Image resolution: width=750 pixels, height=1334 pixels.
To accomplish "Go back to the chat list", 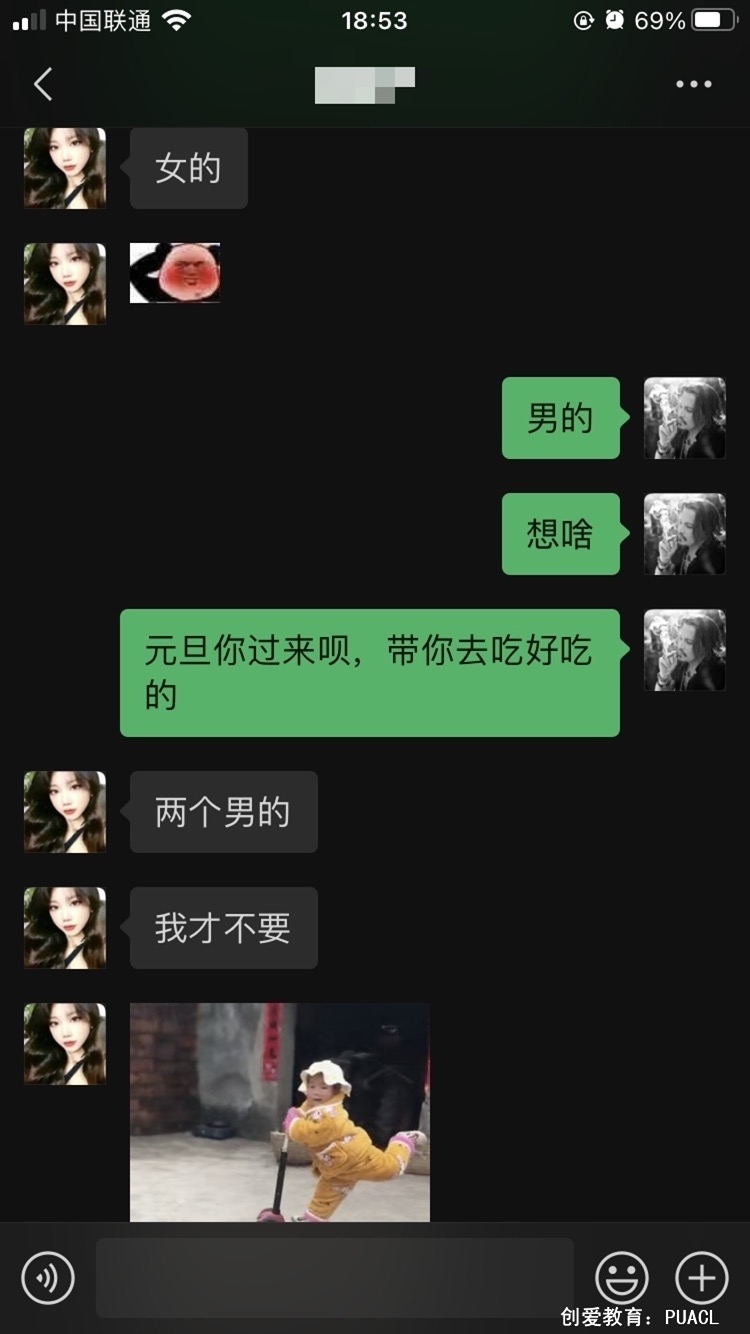I will pos(43,85).
